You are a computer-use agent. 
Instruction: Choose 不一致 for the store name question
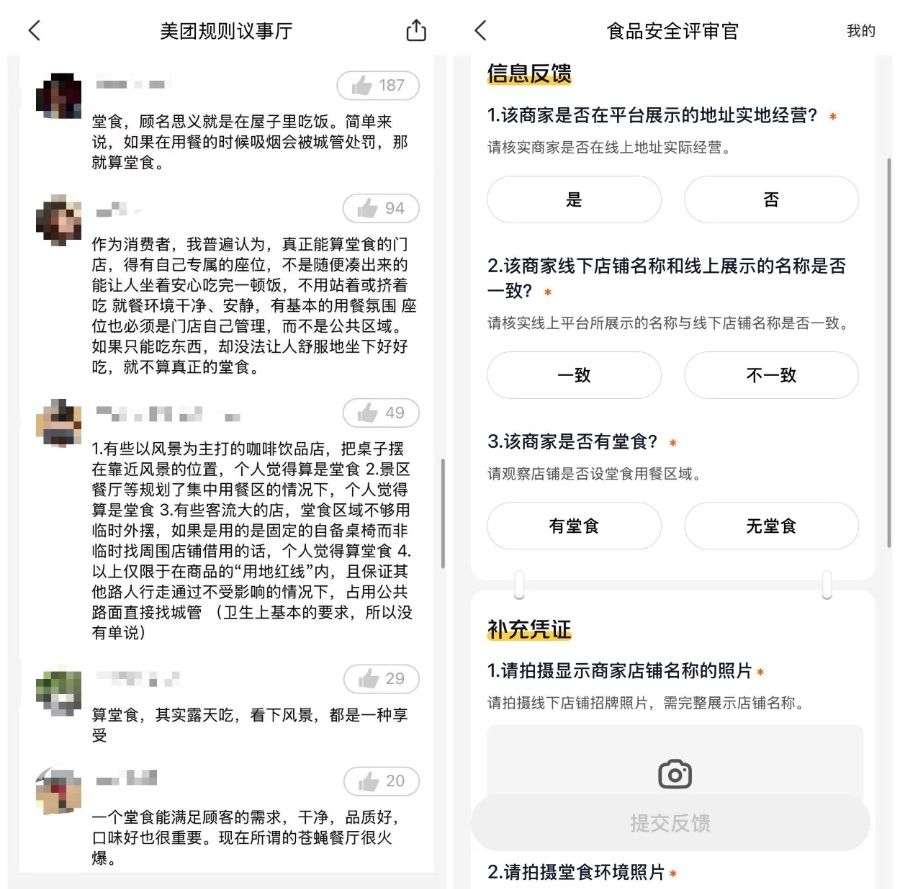click(771, 375)
